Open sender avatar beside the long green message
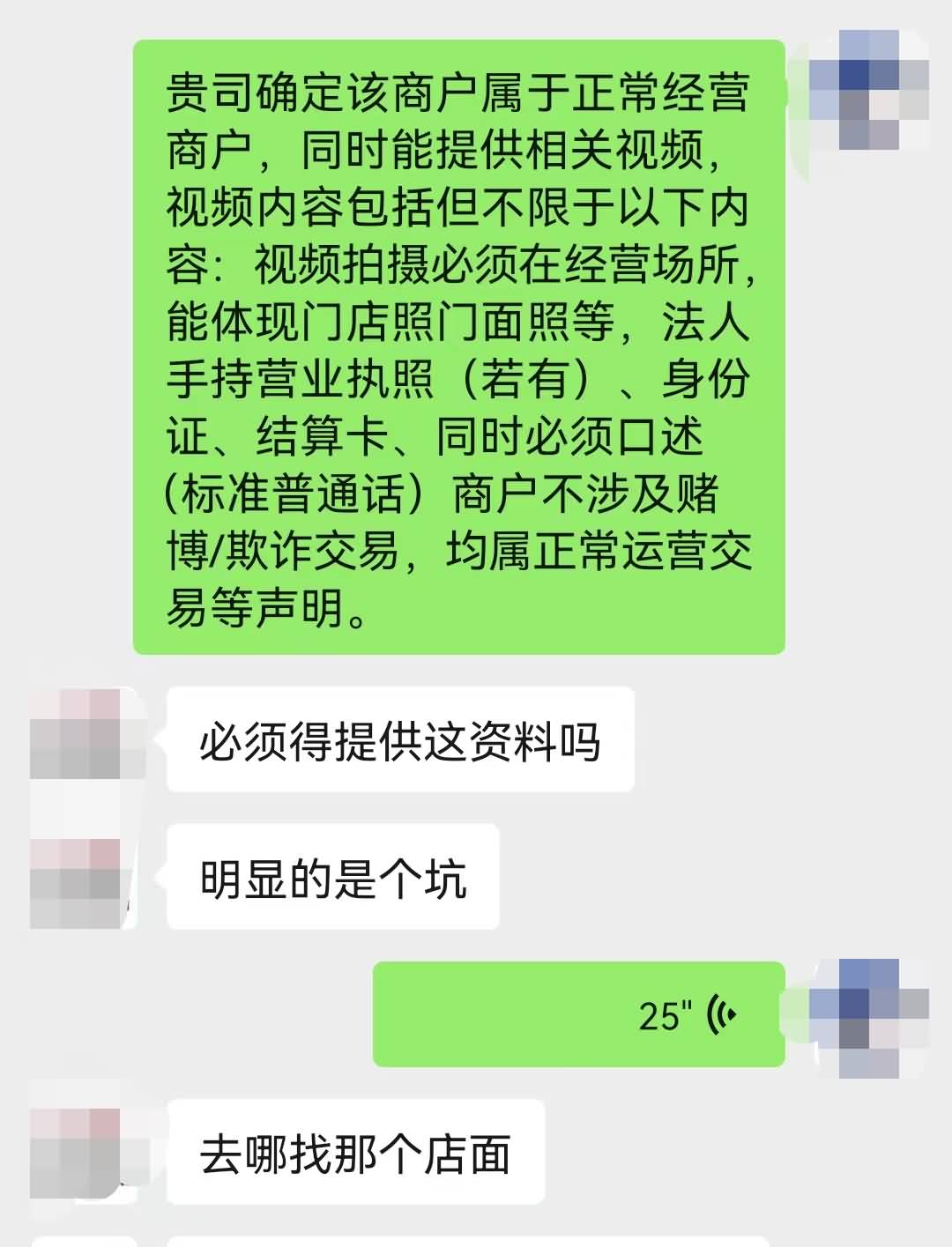 (x=868, y=89)
